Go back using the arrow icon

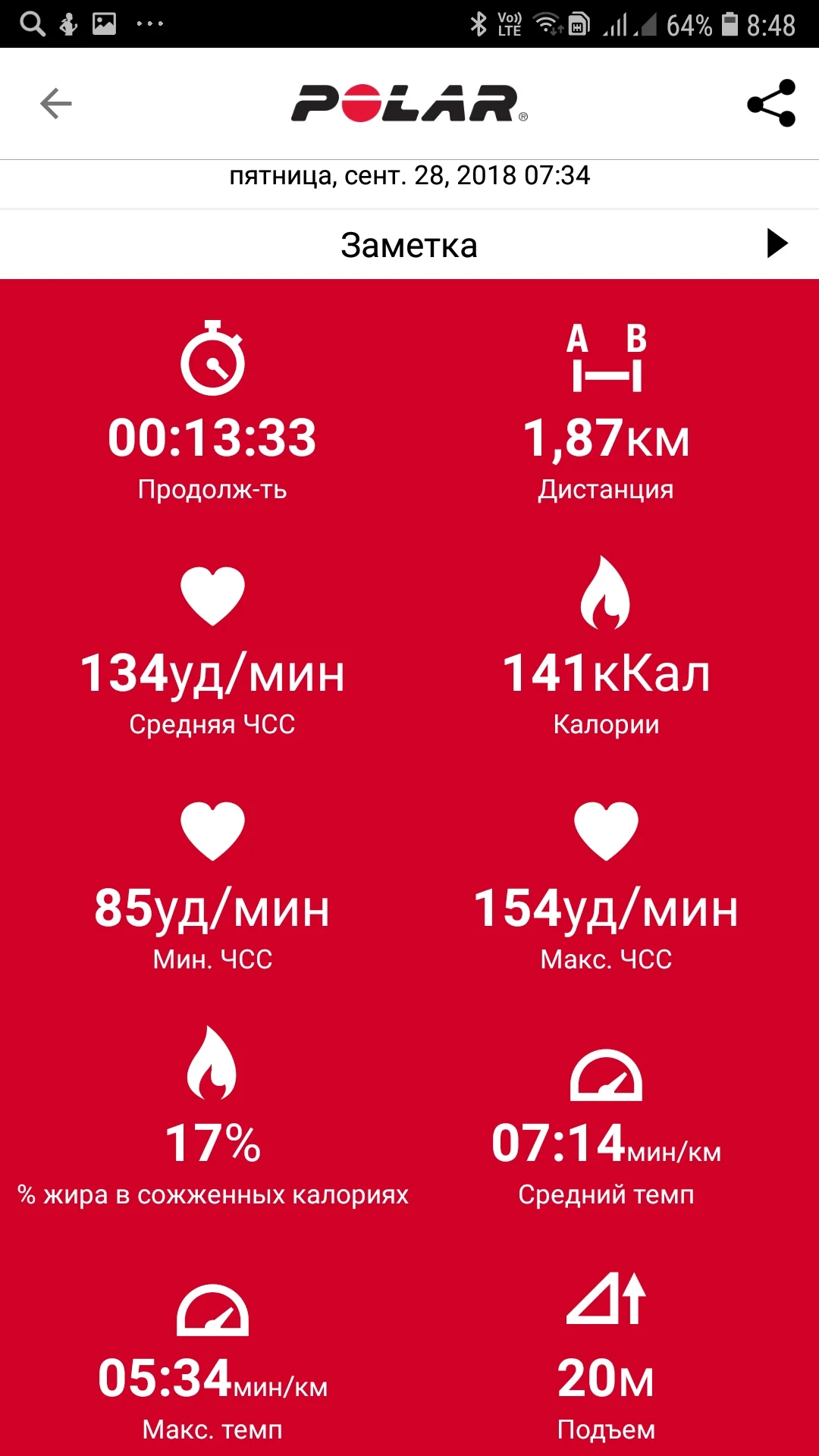[x=55, y=104]
